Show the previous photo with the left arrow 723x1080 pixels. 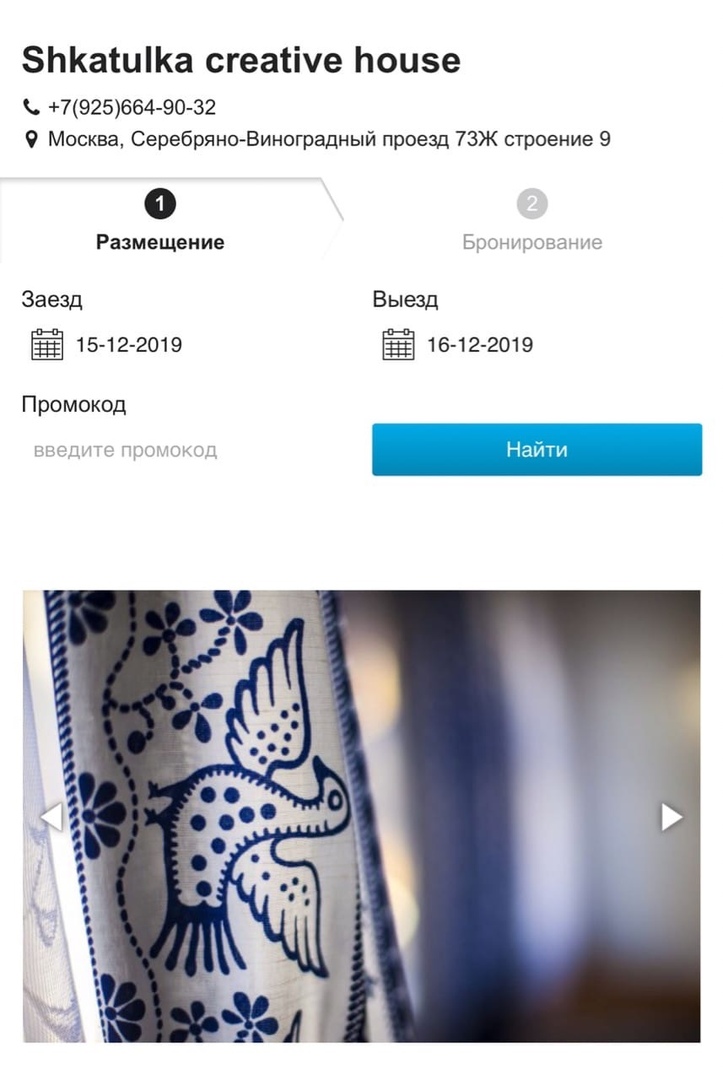click(x=50, y=817)
